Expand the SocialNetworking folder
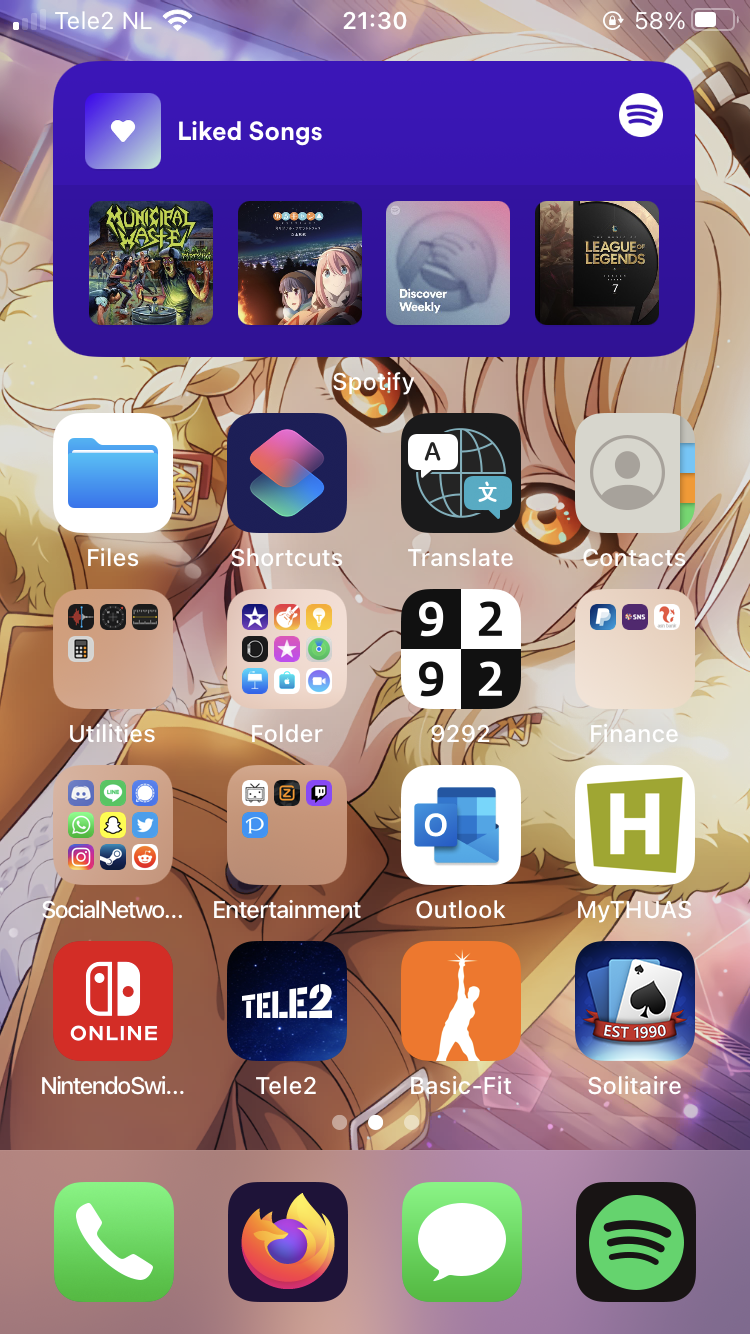This screenshot has width=750, height=1334. tap(113, 825)
